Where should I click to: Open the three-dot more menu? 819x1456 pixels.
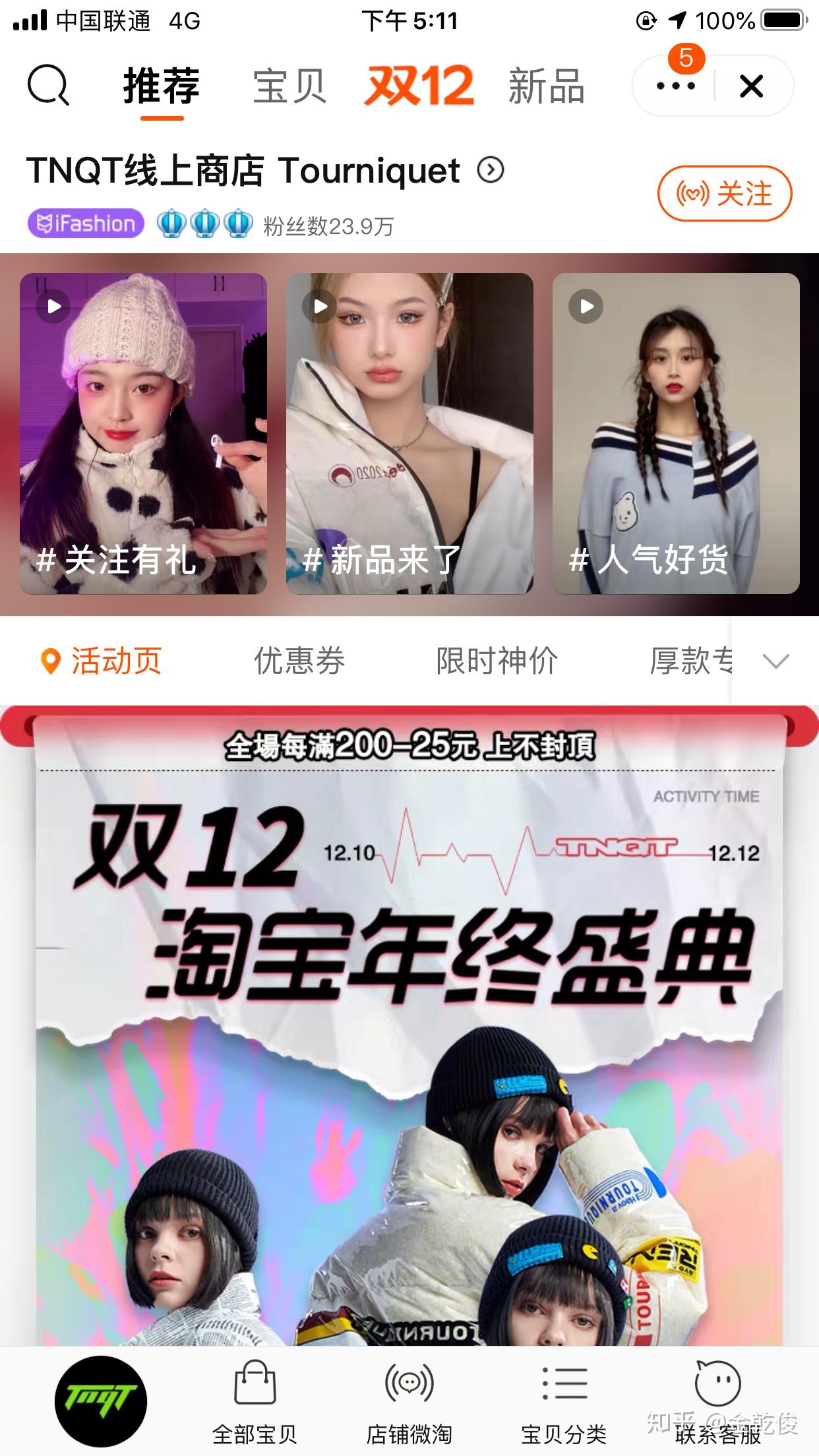click(x=675, y=86)
